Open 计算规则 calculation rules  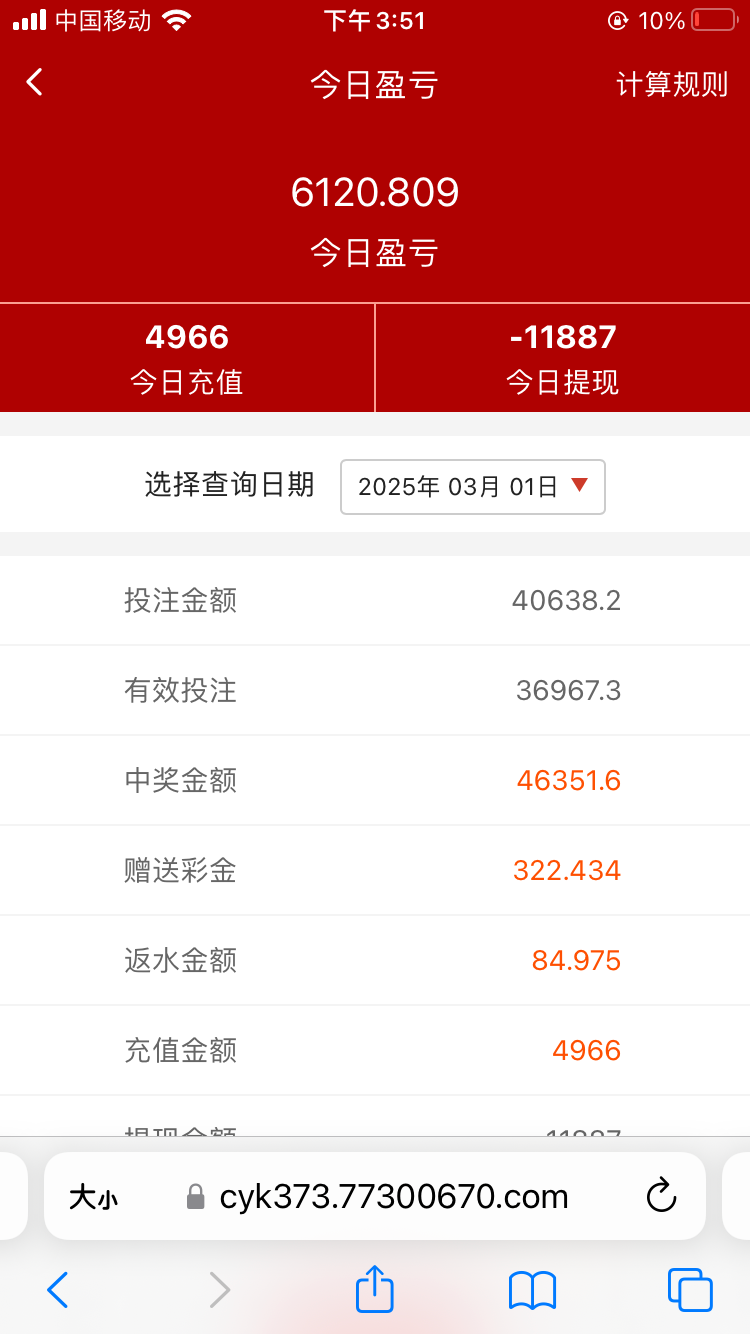pos(672,84)
